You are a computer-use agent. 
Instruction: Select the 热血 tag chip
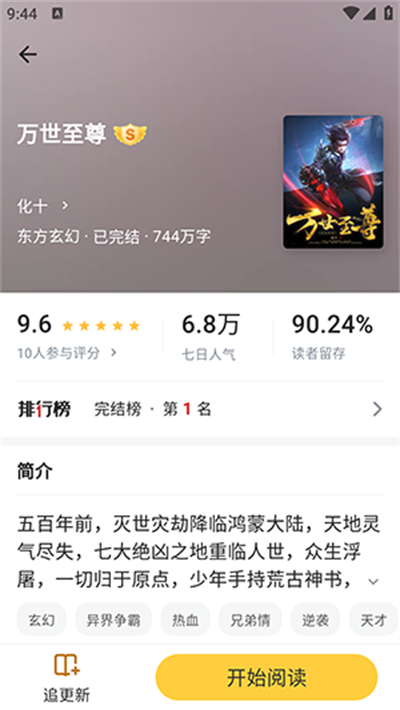coord(185,620)
